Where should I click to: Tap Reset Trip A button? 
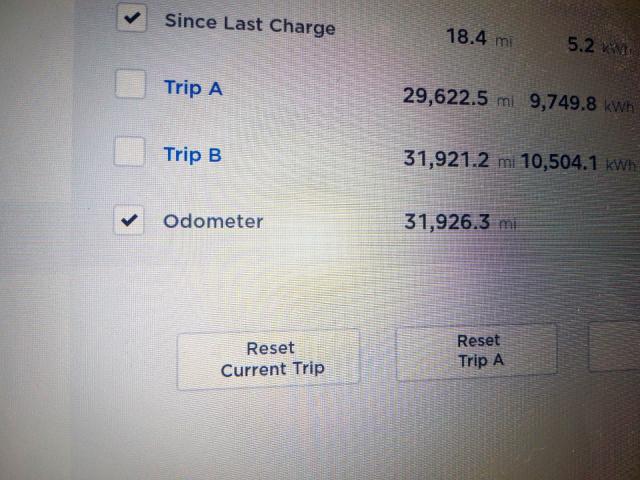coord(477,351)
